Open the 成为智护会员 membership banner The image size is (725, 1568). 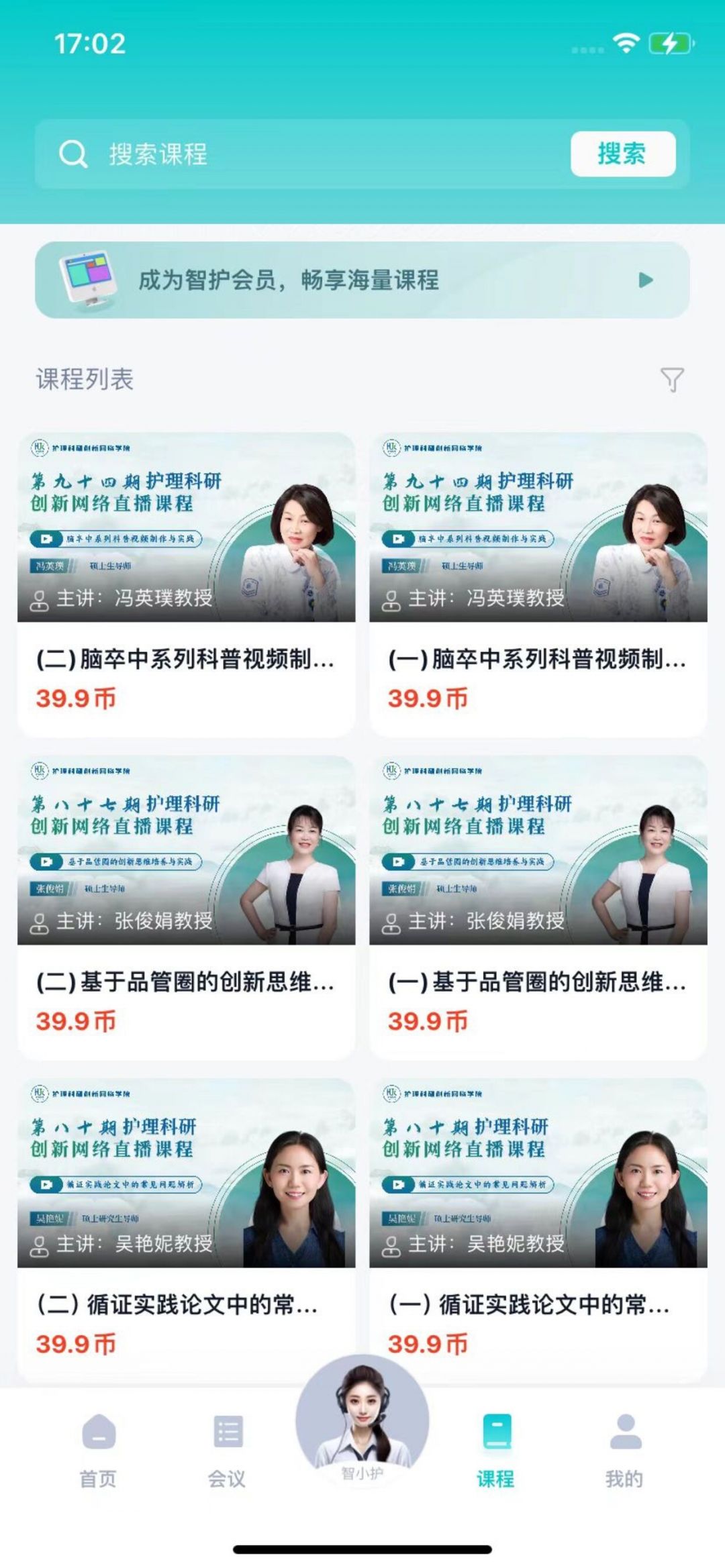[362, 280]
